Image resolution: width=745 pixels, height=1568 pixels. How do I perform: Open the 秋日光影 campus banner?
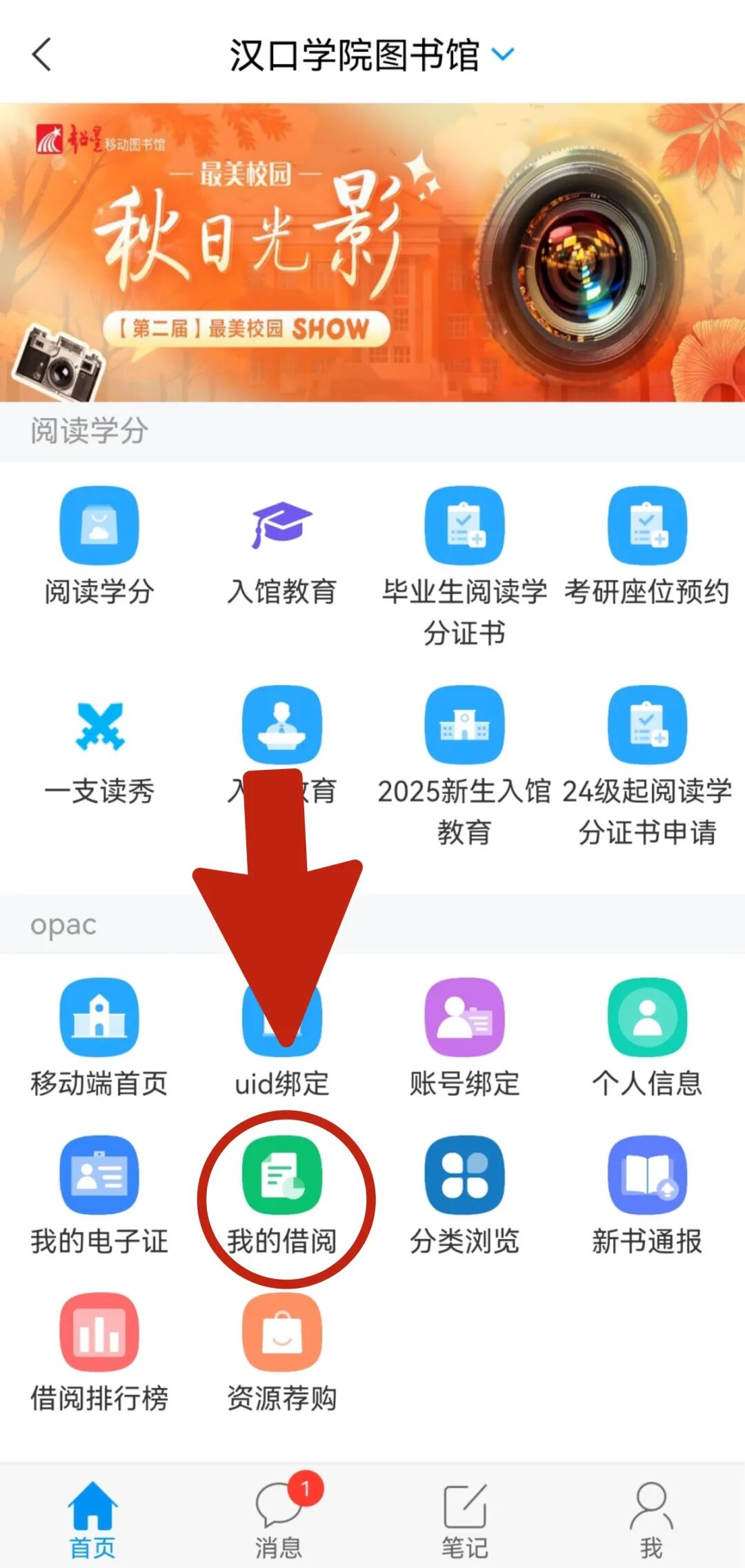[x=372, y=252]
